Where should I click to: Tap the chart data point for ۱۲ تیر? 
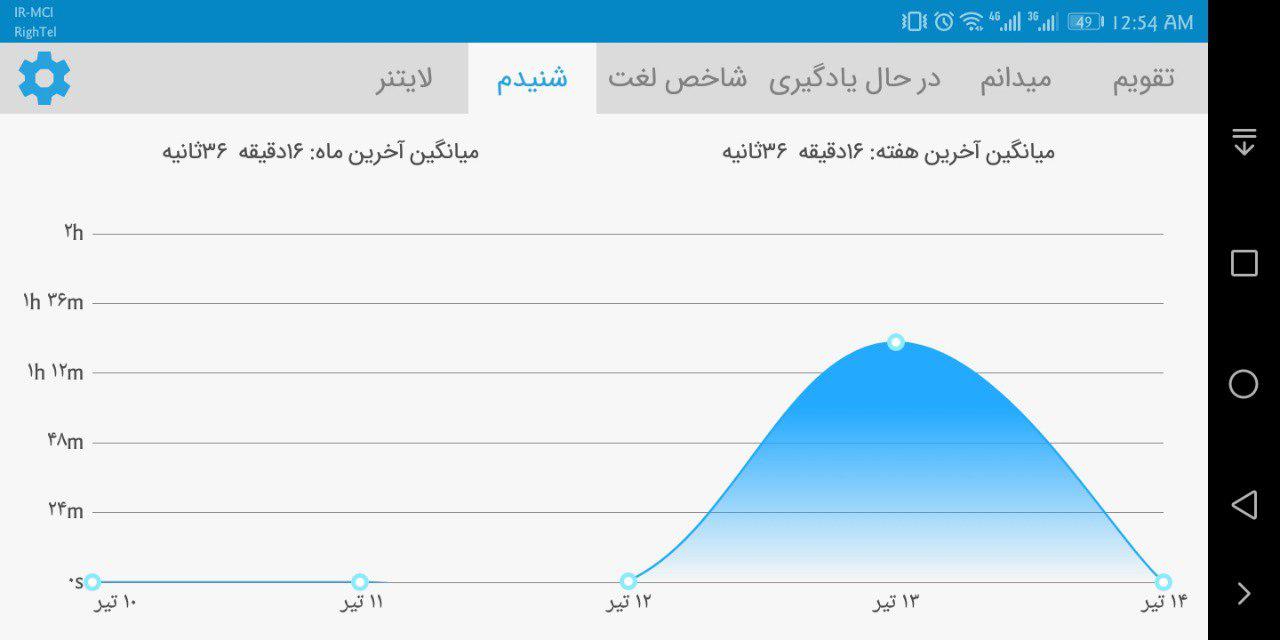[x=628, y=581]
